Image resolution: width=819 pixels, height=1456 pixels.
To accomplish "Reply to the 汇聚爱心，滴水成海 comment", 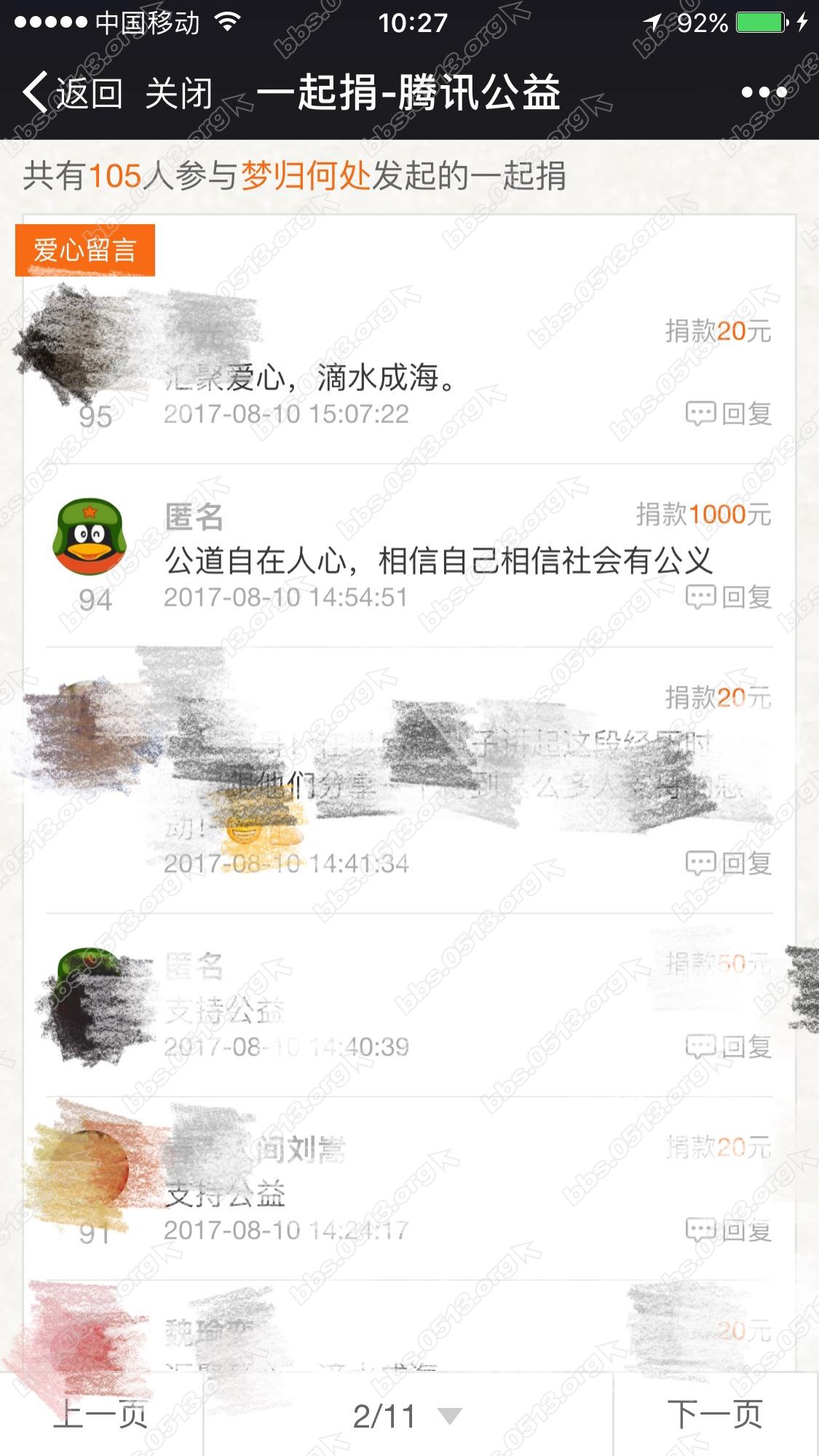I will 729,414.
